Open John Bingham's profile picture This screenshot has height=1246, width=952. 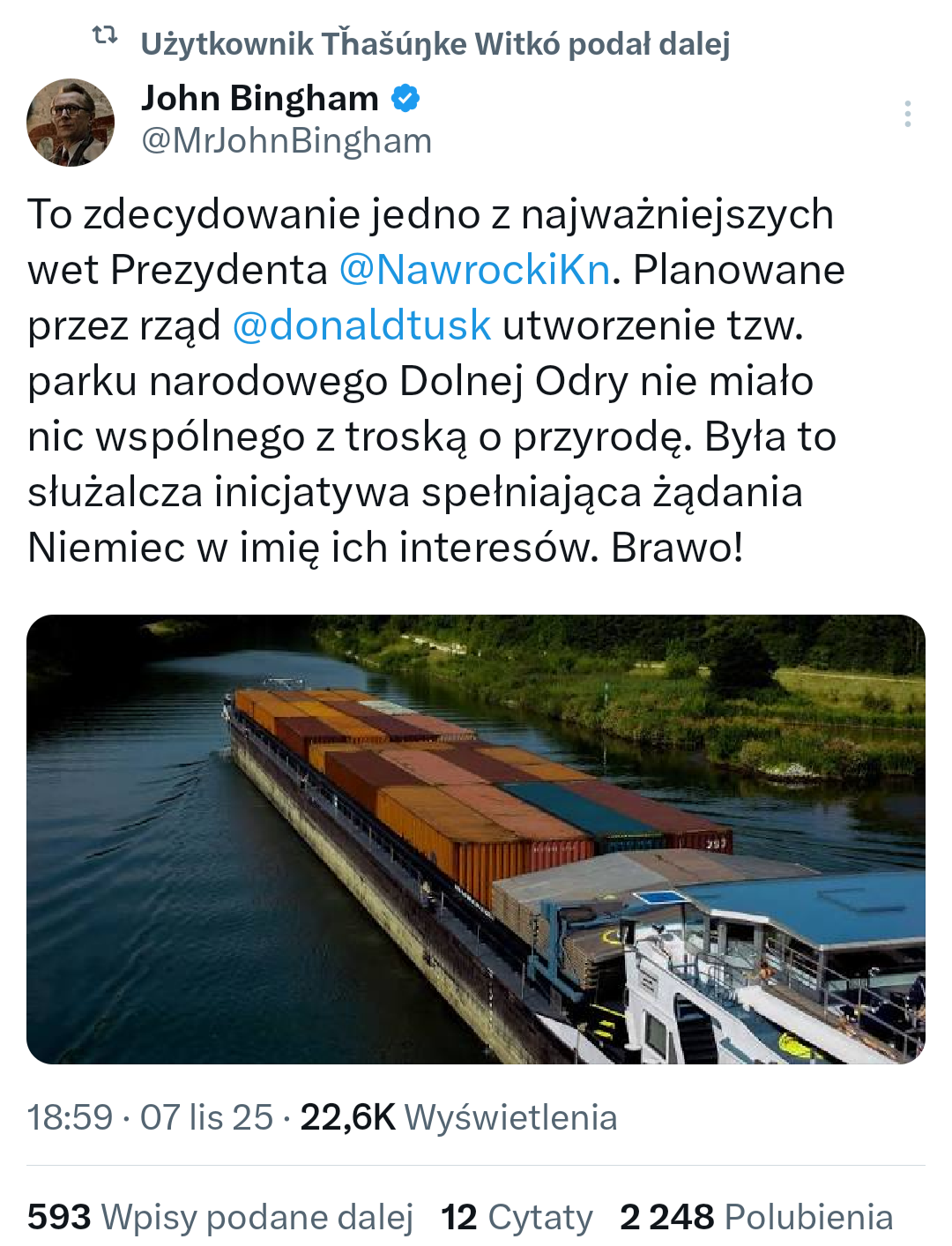(71, 123)
